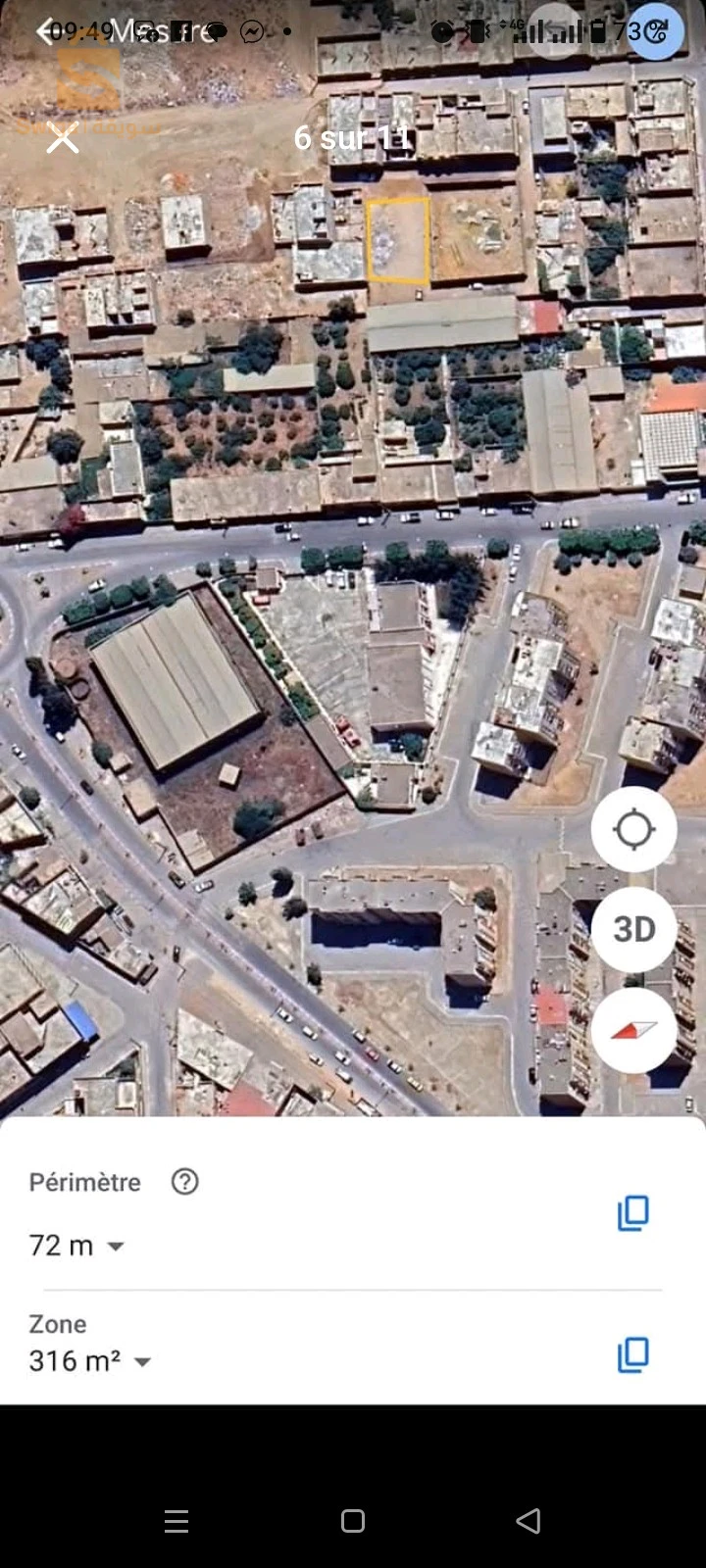Toggle 3D map view

coord(633,927)
